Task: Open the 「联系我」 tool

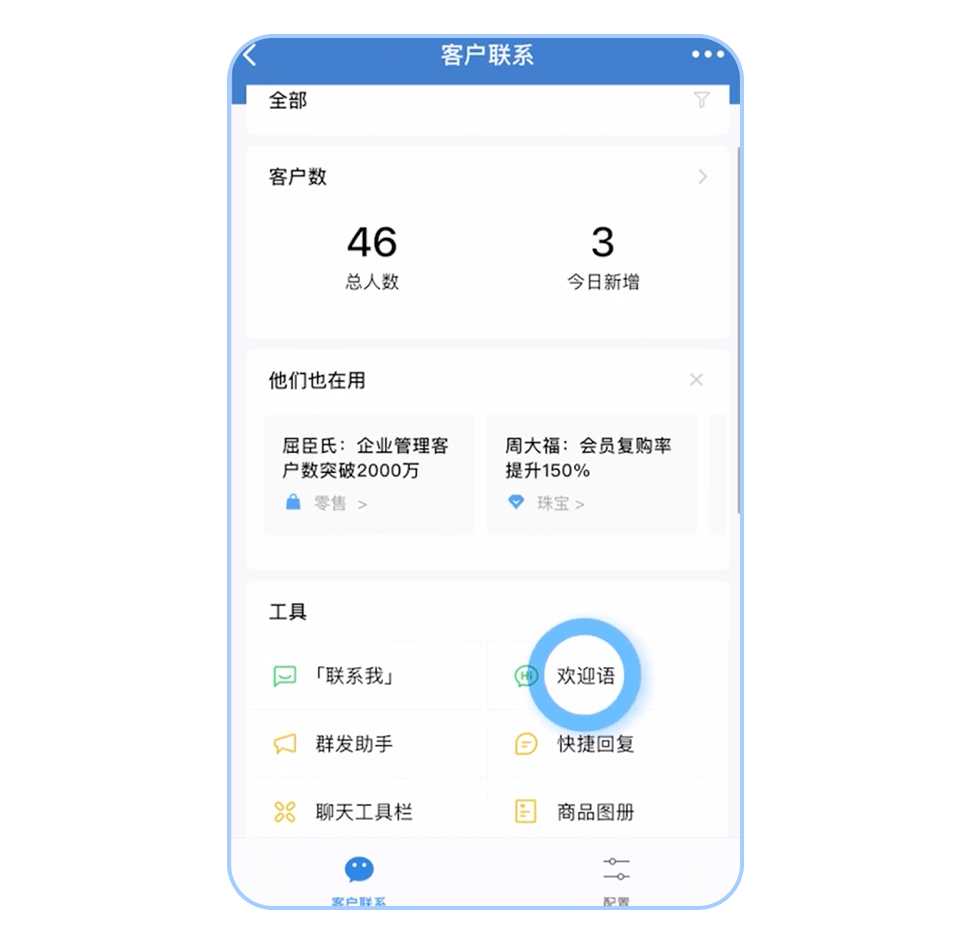Action: pyautogui.click(x=355, y=676)
